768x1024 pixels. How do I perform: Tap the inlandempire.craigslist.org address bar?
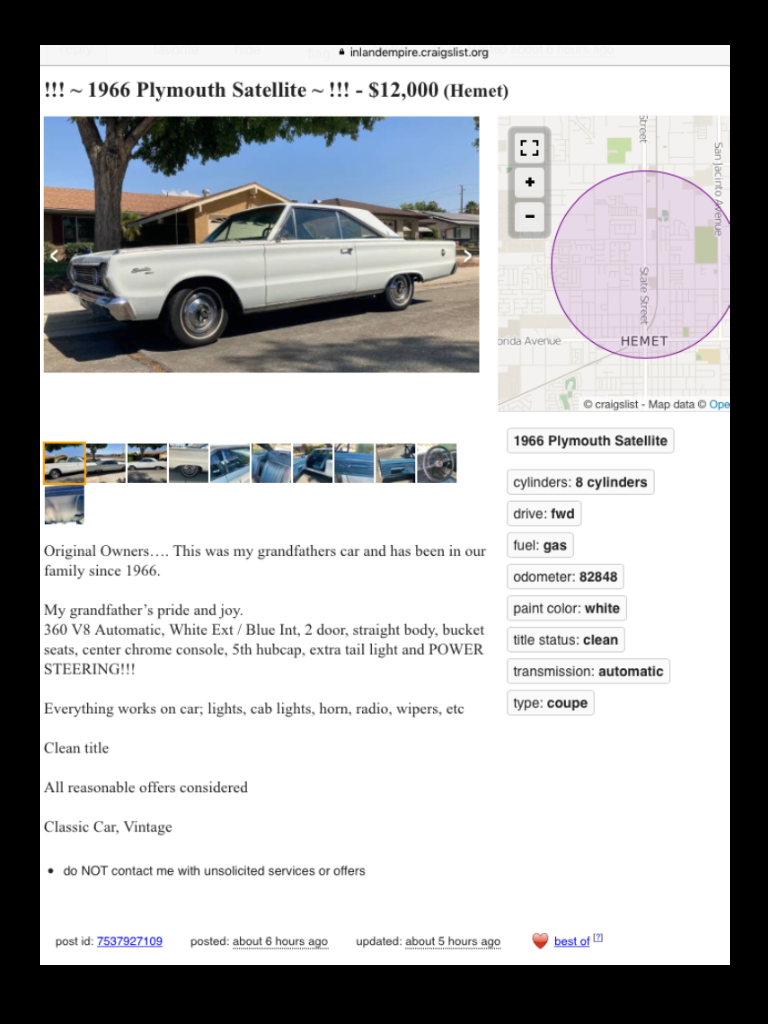click(x=414, y=53)
